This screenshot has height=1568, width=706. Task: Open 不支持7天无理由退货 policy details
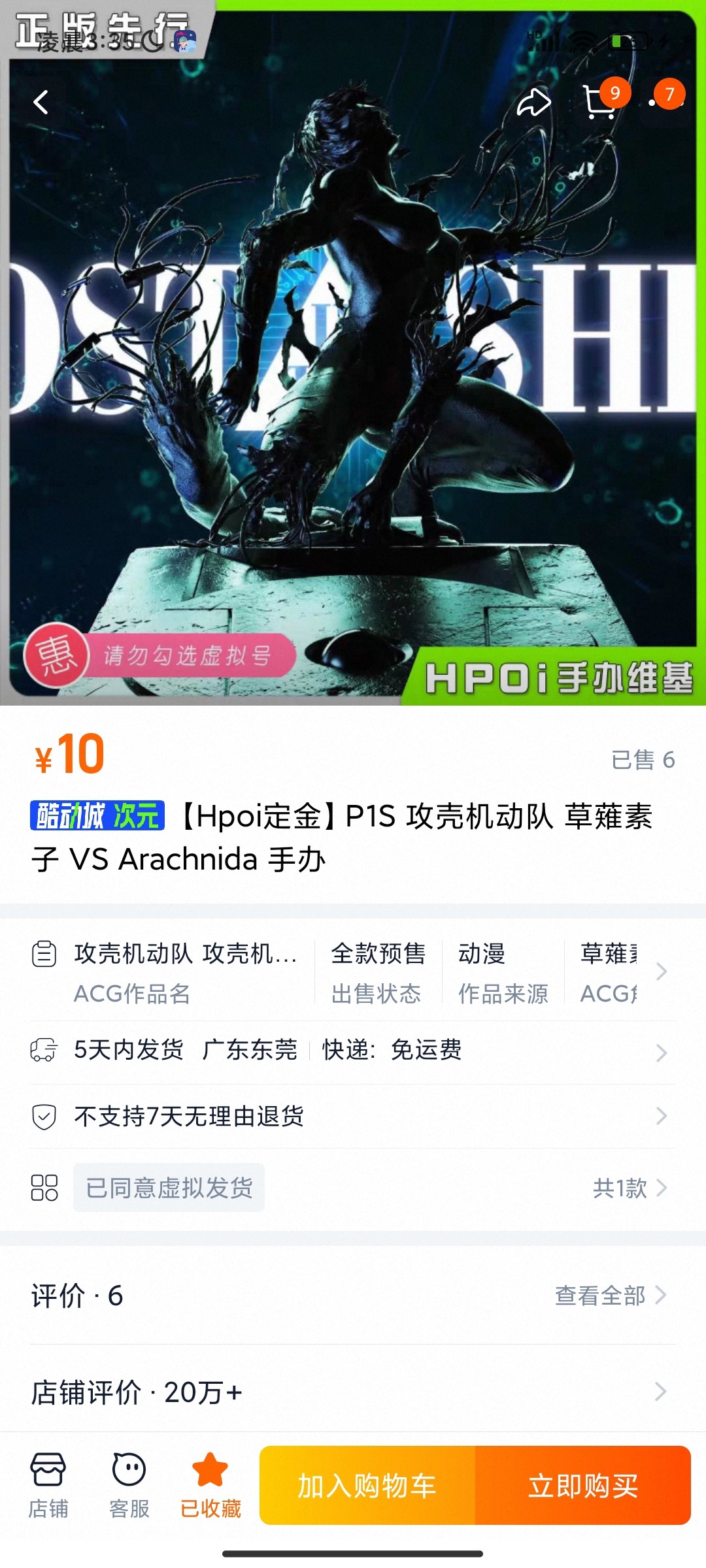pyautogui.click(x=353, y=1117)
